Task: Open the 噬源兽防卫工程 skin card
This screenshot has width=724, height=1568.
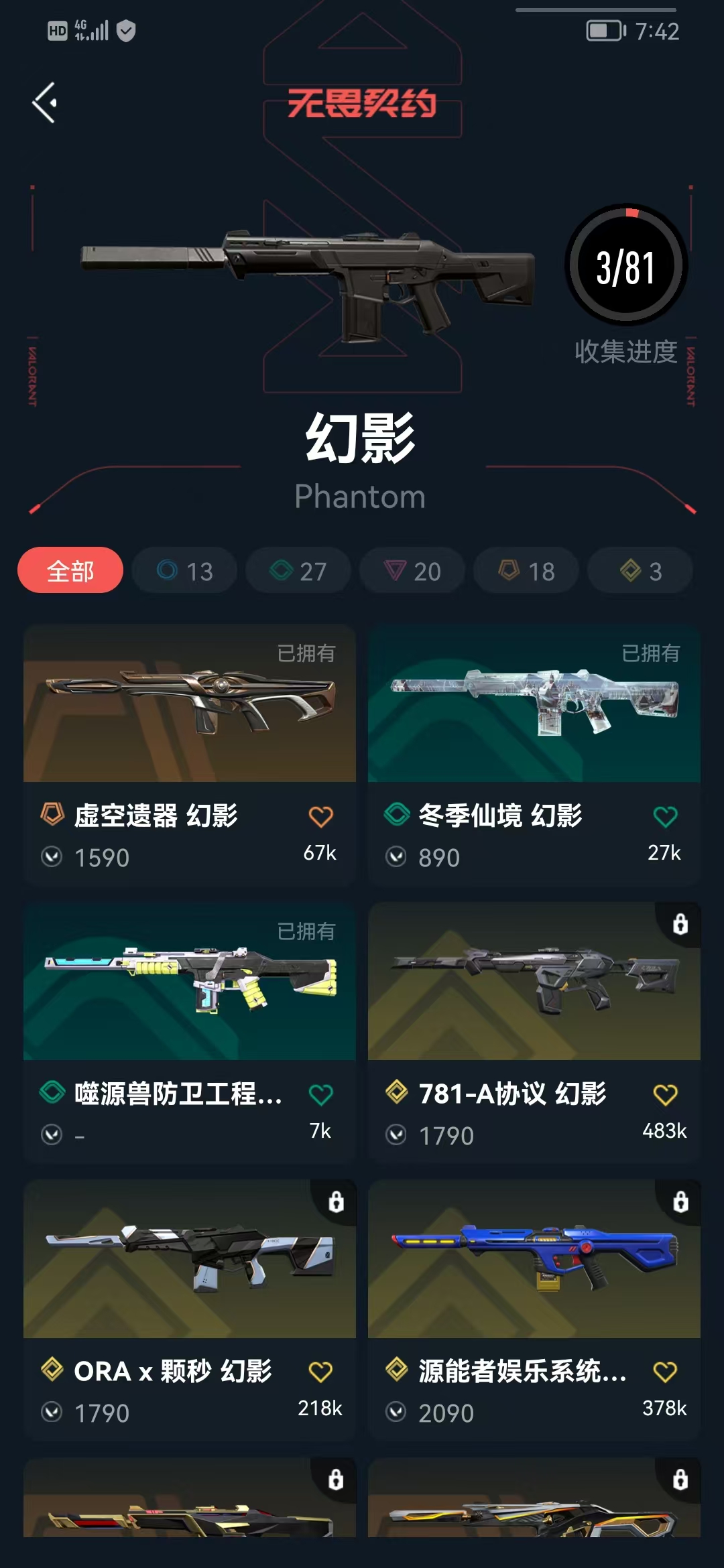Action: coord(190,1033)
